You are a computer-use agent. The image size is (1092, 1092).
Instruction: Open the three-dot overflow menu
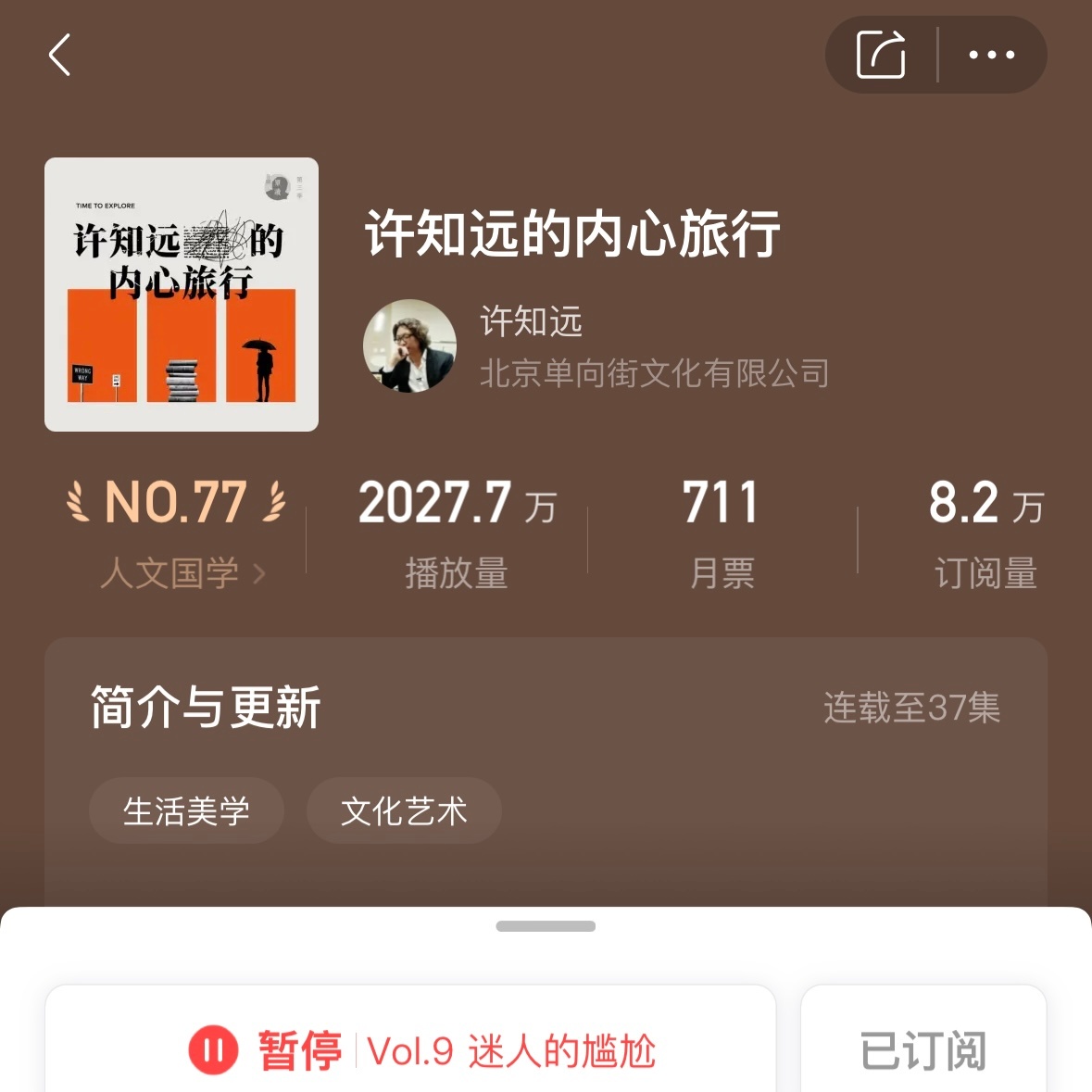click(991, 55)
